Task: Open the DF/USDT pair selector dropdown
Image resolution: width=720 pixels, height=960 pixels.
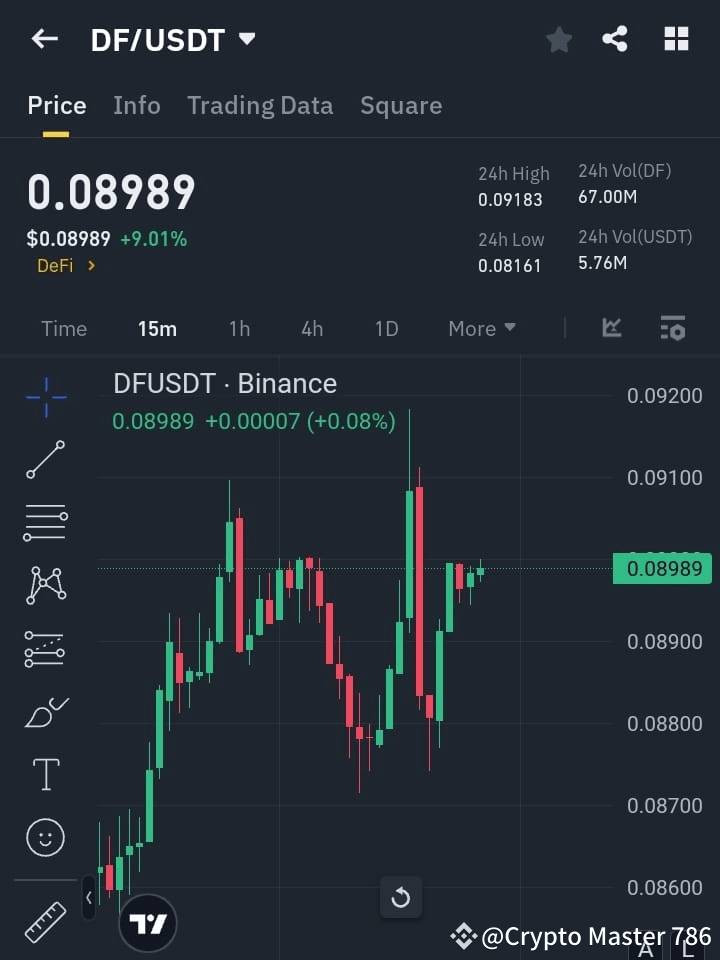Action: [246, 40]
